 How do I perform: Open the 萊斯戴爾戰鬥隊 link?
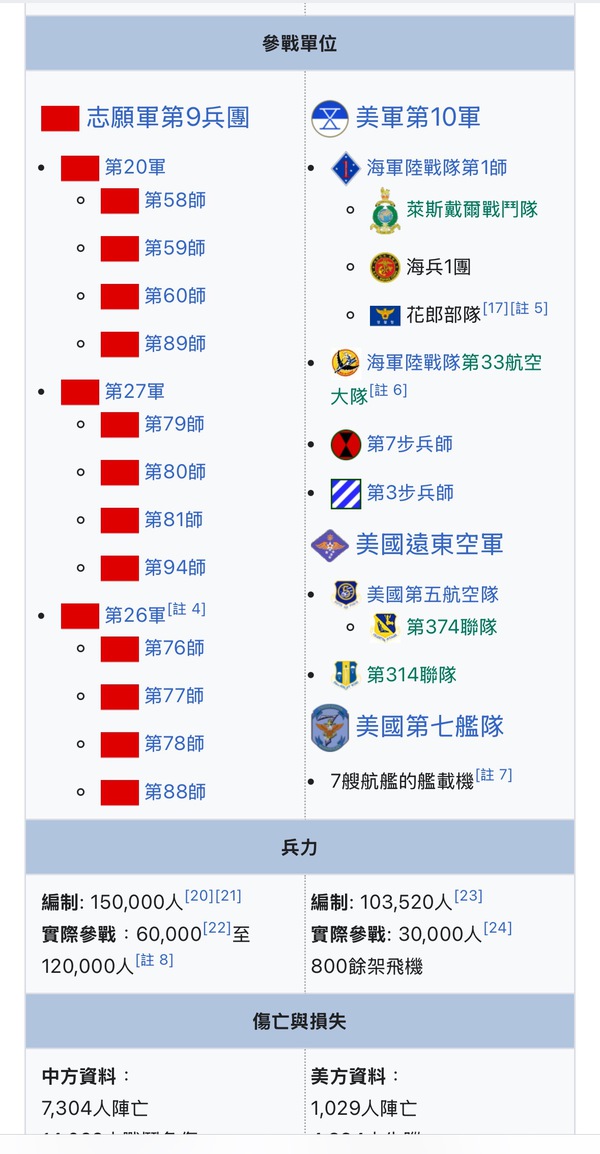pos(472,210)
